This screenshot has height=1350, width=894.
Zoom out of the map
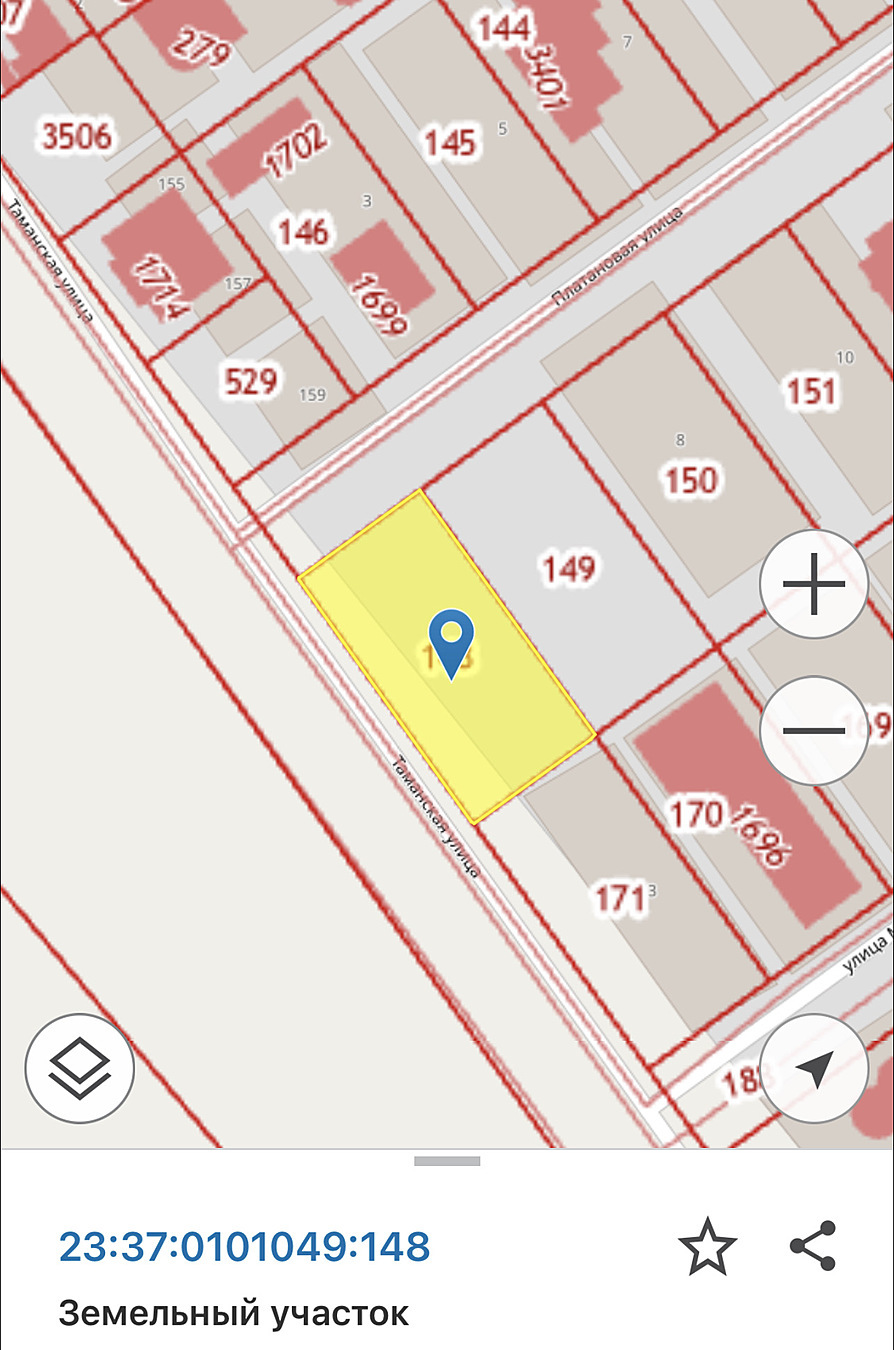(814, 731)
